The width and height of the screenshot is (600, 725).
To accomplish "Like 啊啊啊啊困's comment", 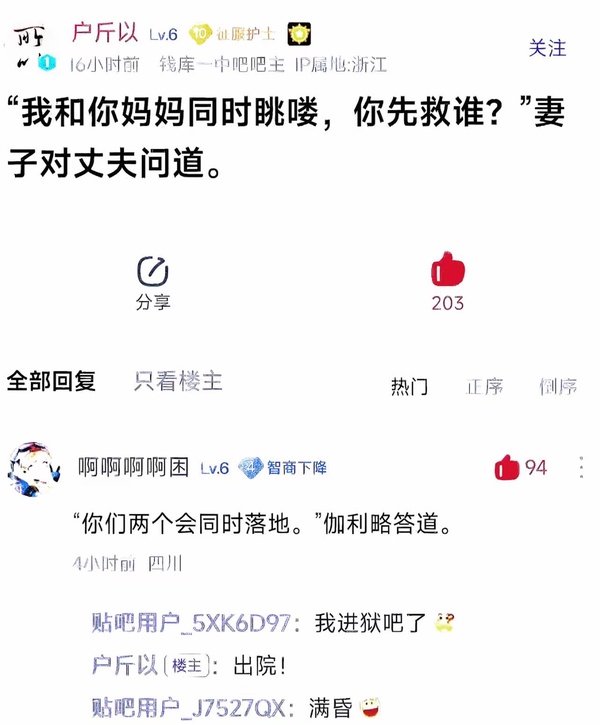I will click(x=508, y=467).
